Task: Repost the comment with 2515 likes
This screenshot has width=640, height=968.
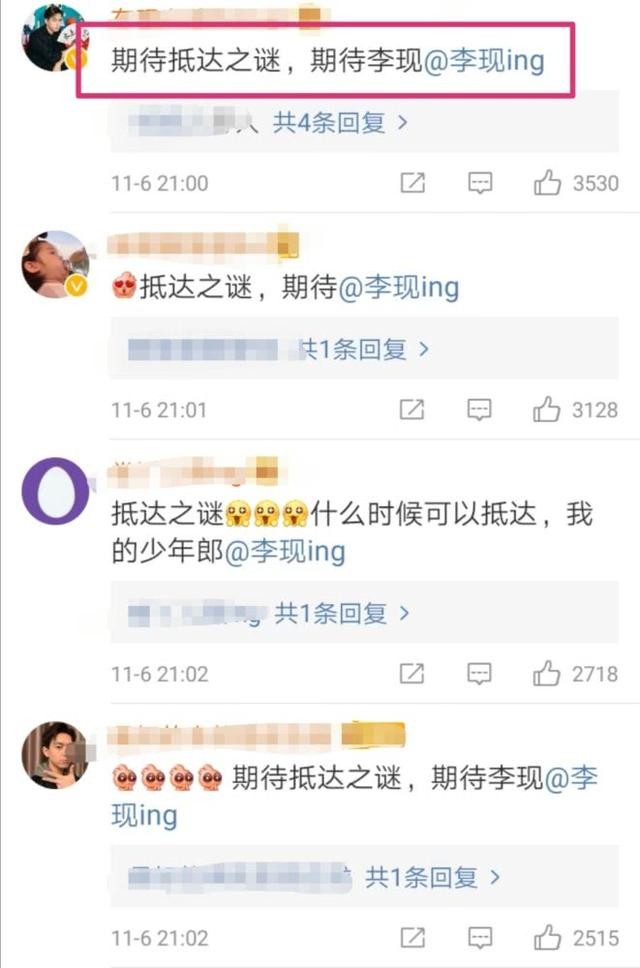Action: (x=412, y=938)
